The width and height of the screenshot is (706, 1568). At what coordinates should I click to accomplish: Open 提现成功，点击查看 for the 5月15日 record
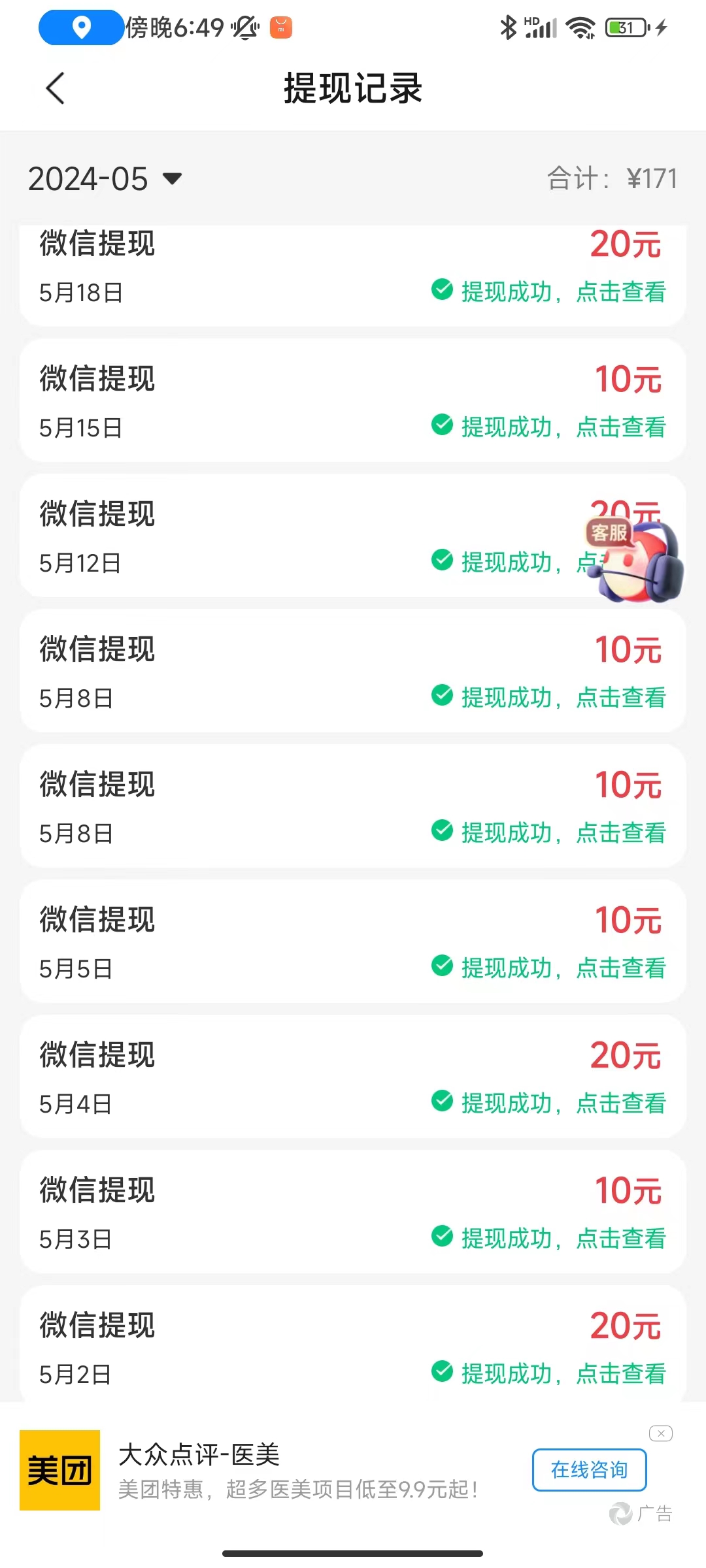pos(563,427)
